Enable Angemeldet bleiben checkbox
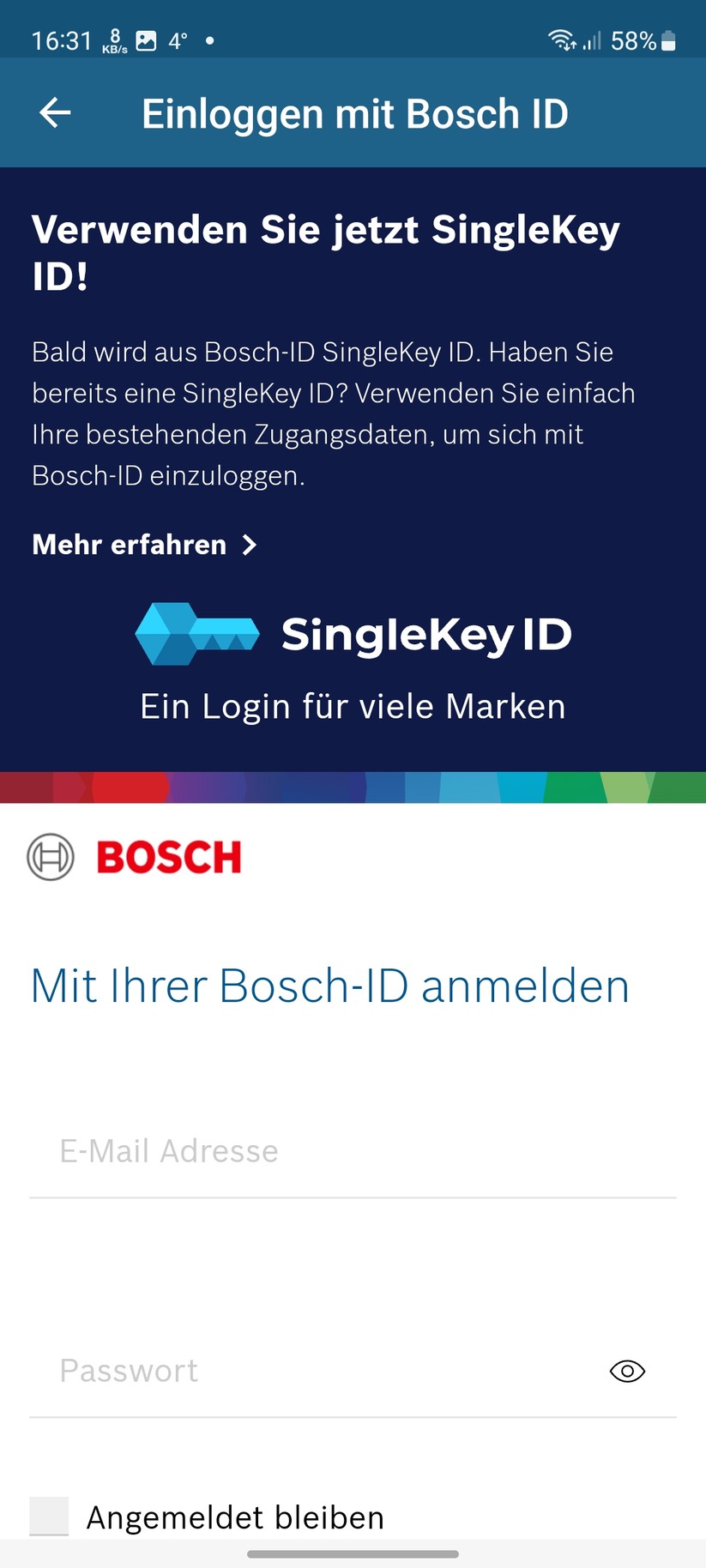This screenshot has height=1568, width=706. 49,1517
